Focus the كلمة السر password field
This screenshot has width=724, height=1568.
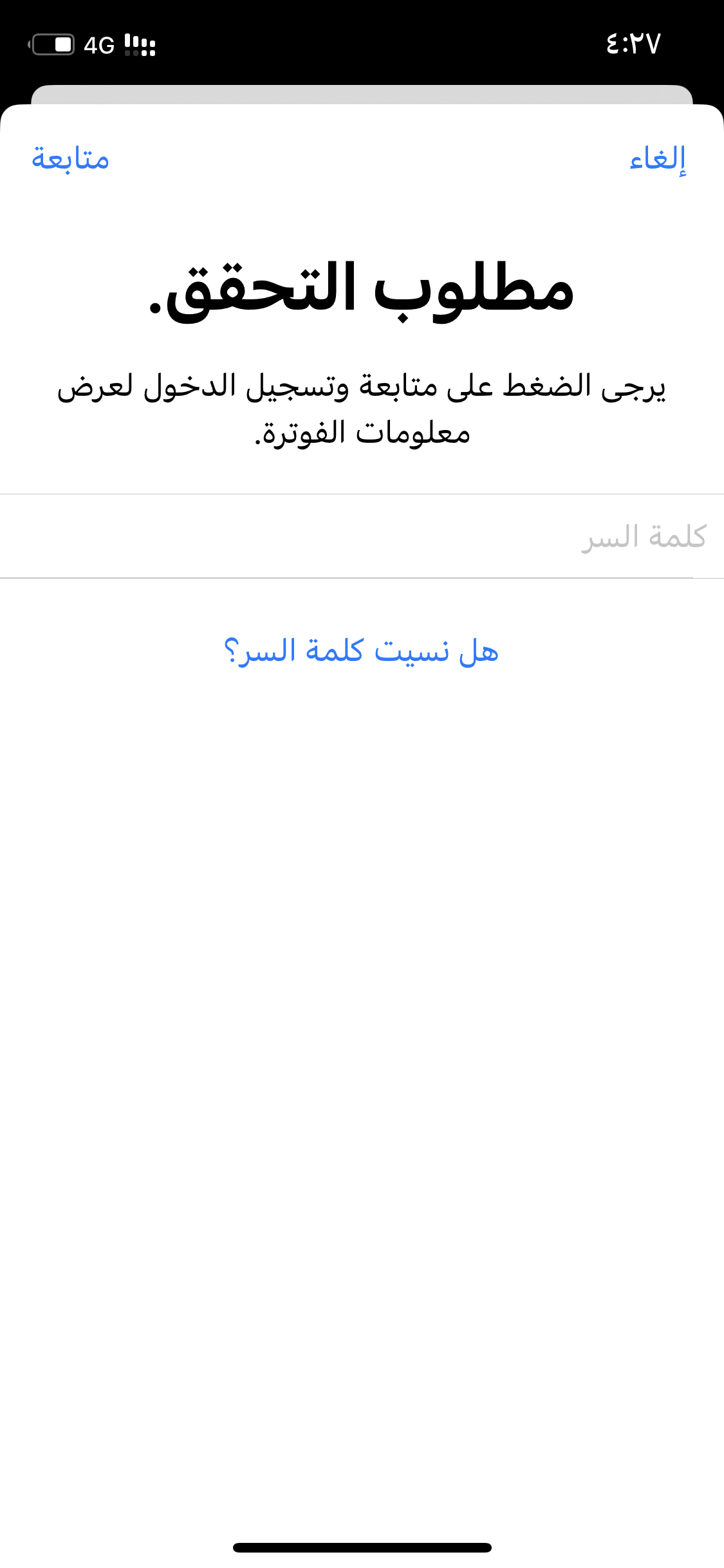[x=362, y=536]
